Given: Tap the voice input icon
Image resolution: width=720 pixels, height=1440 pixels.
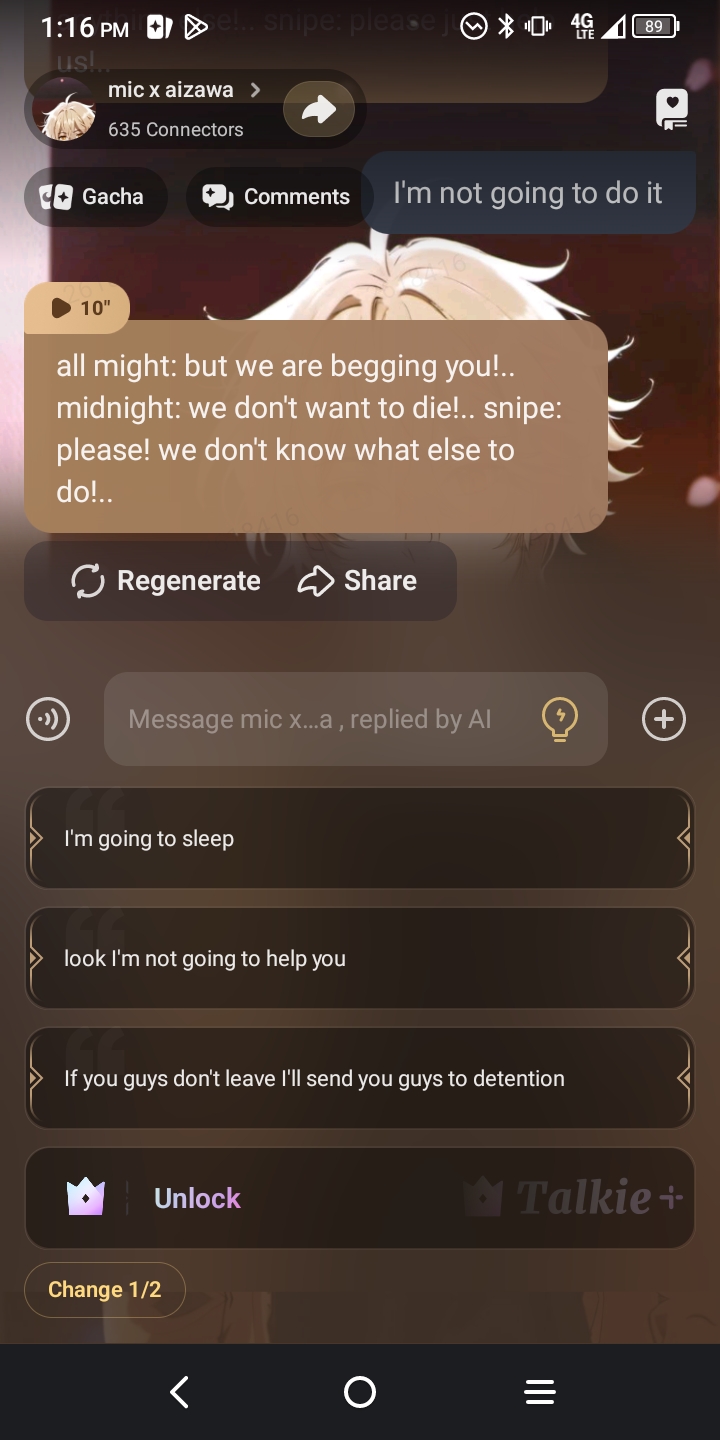Looking at the screenshot, I should tap(48, 719).
